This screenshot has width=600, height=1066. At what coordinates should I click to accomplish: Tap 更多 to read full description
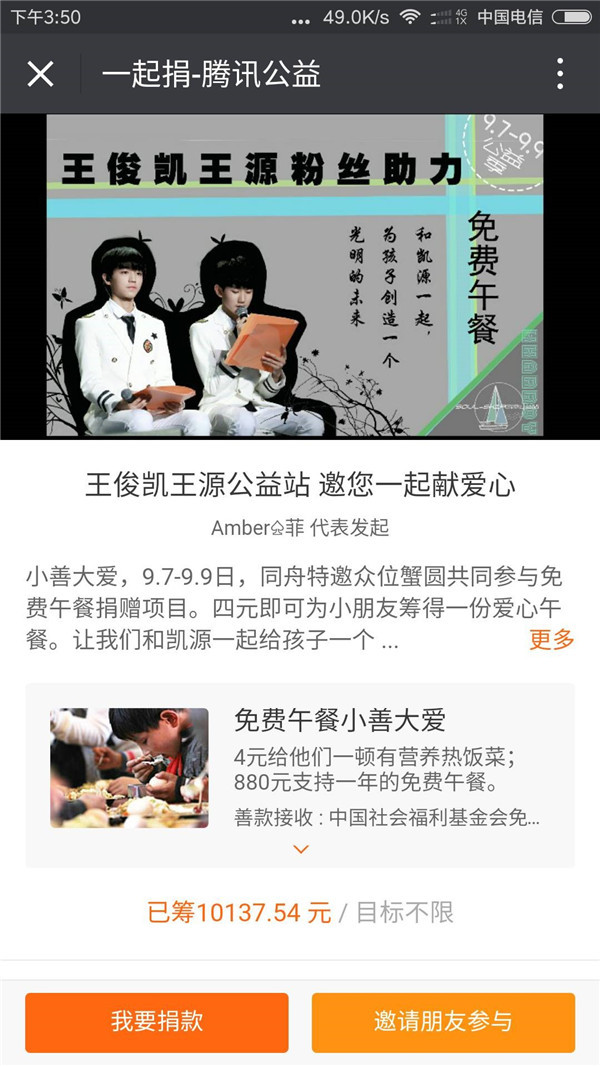[552, 640]
